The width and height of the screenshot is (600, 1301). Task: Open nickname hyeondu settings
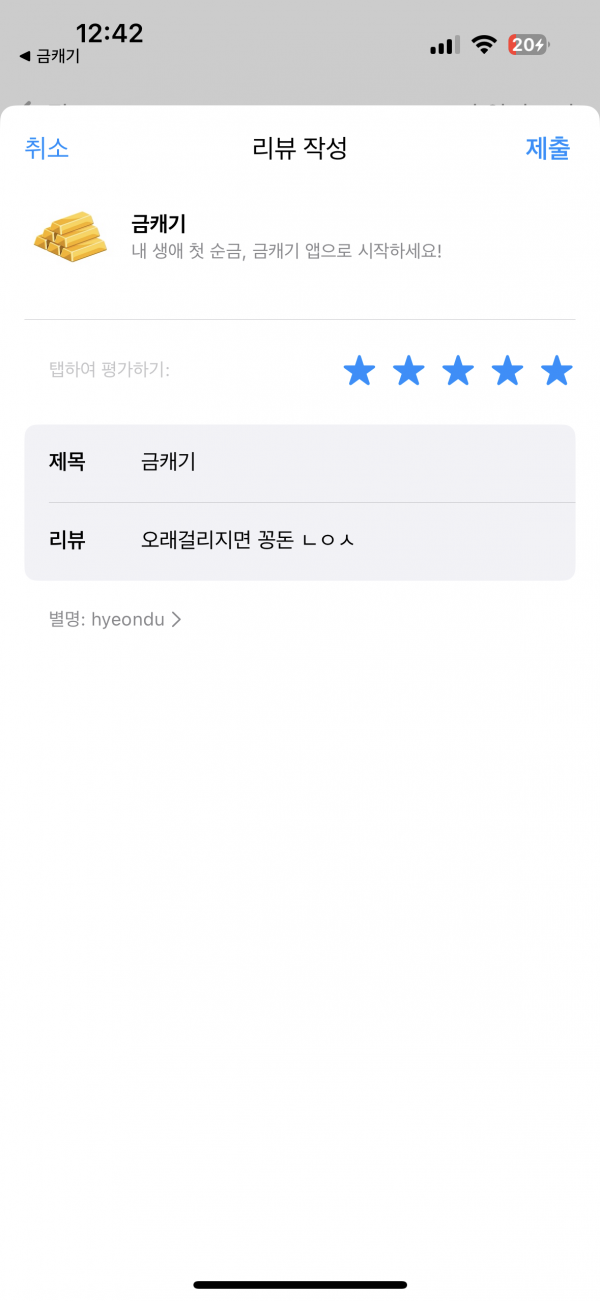pyautogui.click(x=115, y=620)
